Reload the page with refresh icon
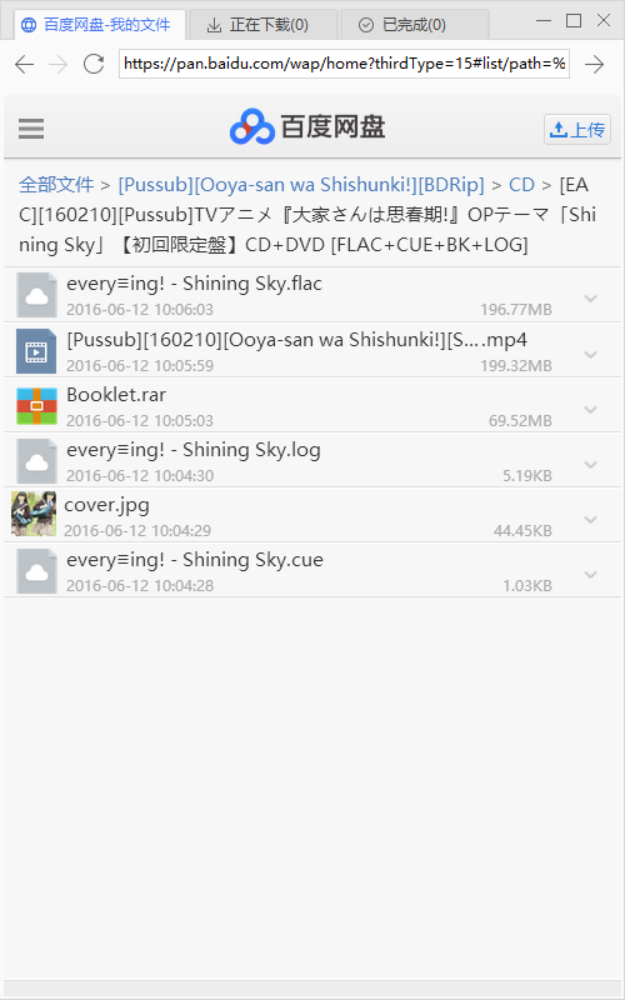Screen dimensions: 625x1000 (x=93, y=65)
